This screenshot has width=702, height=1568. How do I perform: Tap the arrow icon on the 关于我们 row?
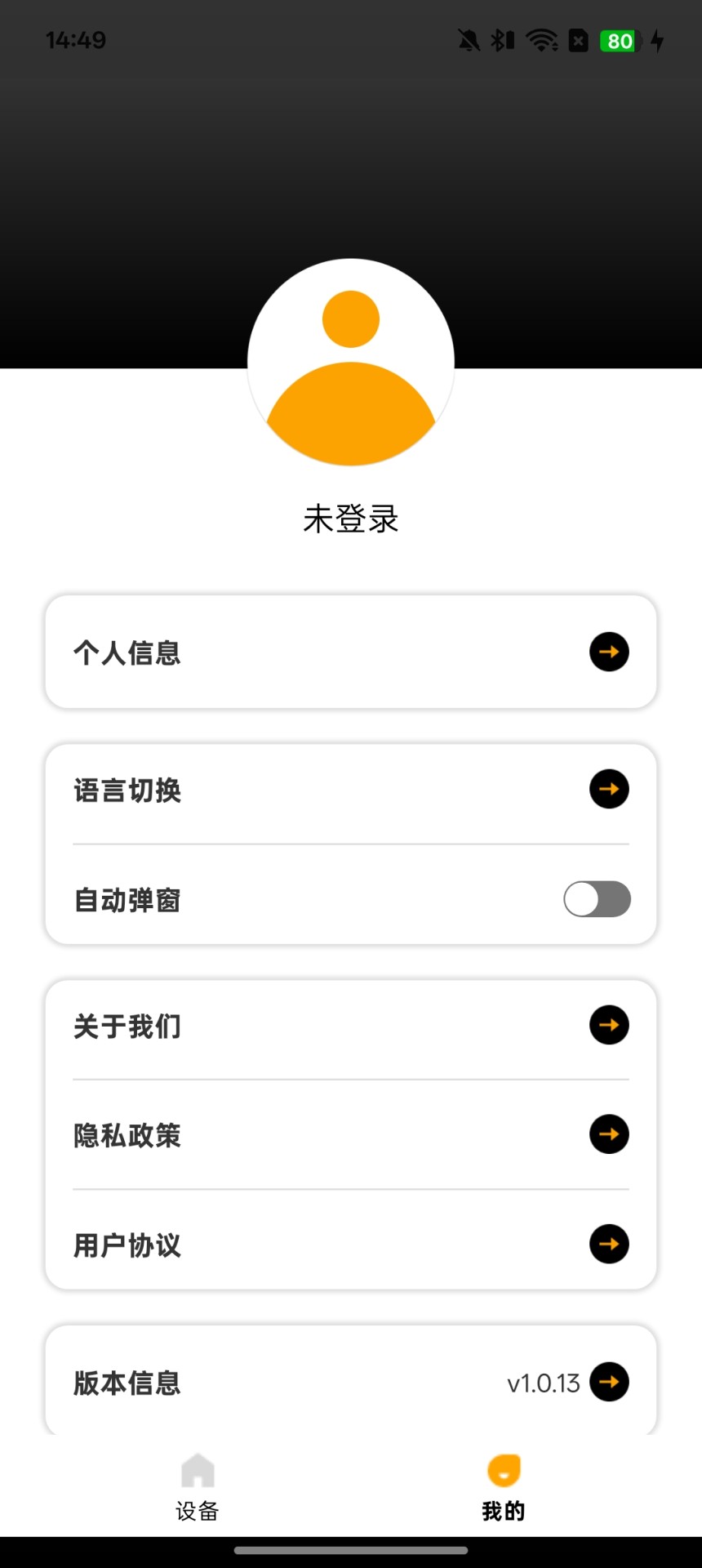[x=609, y=1025]
